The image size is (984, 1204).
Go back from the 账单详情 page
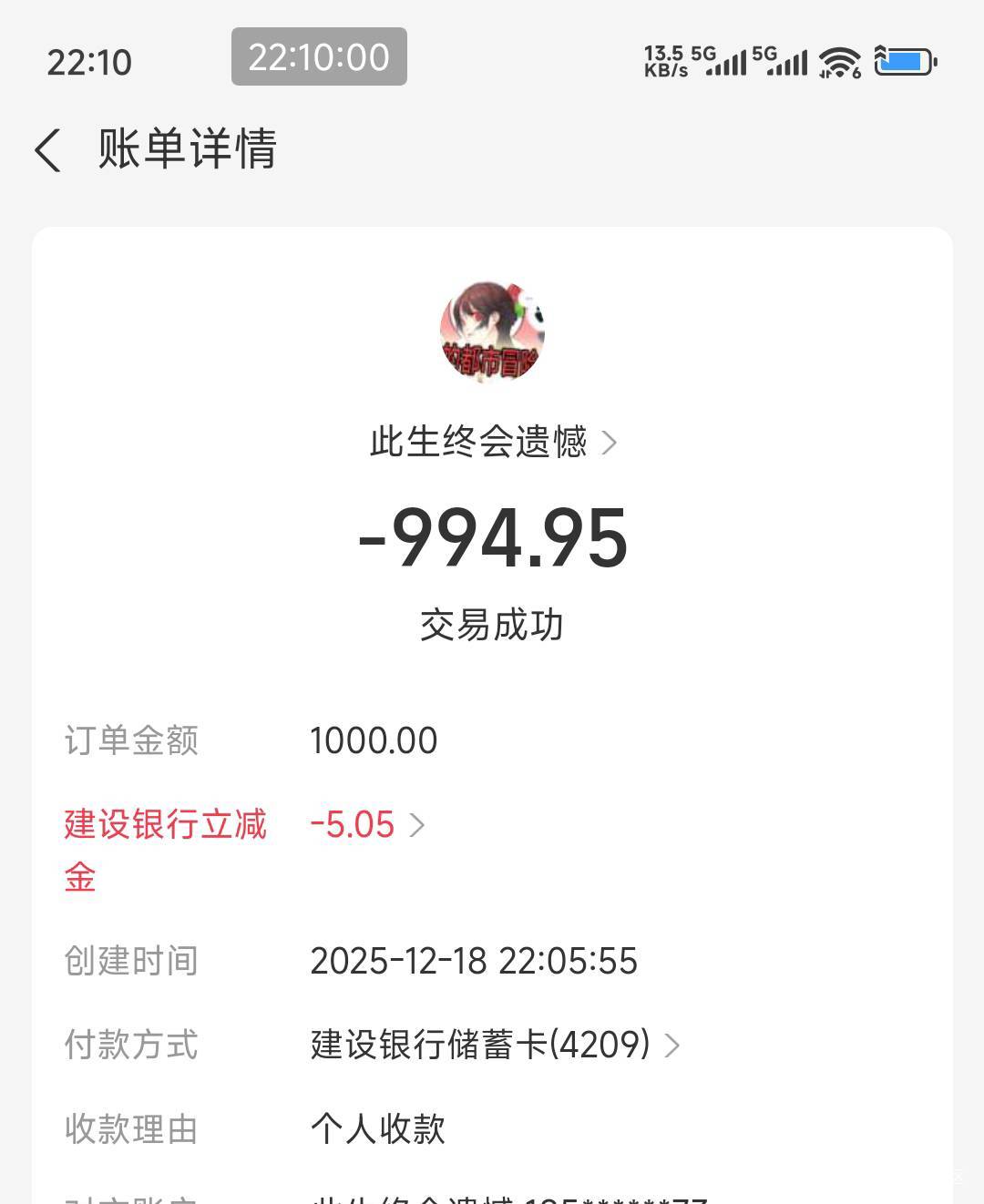48,149
